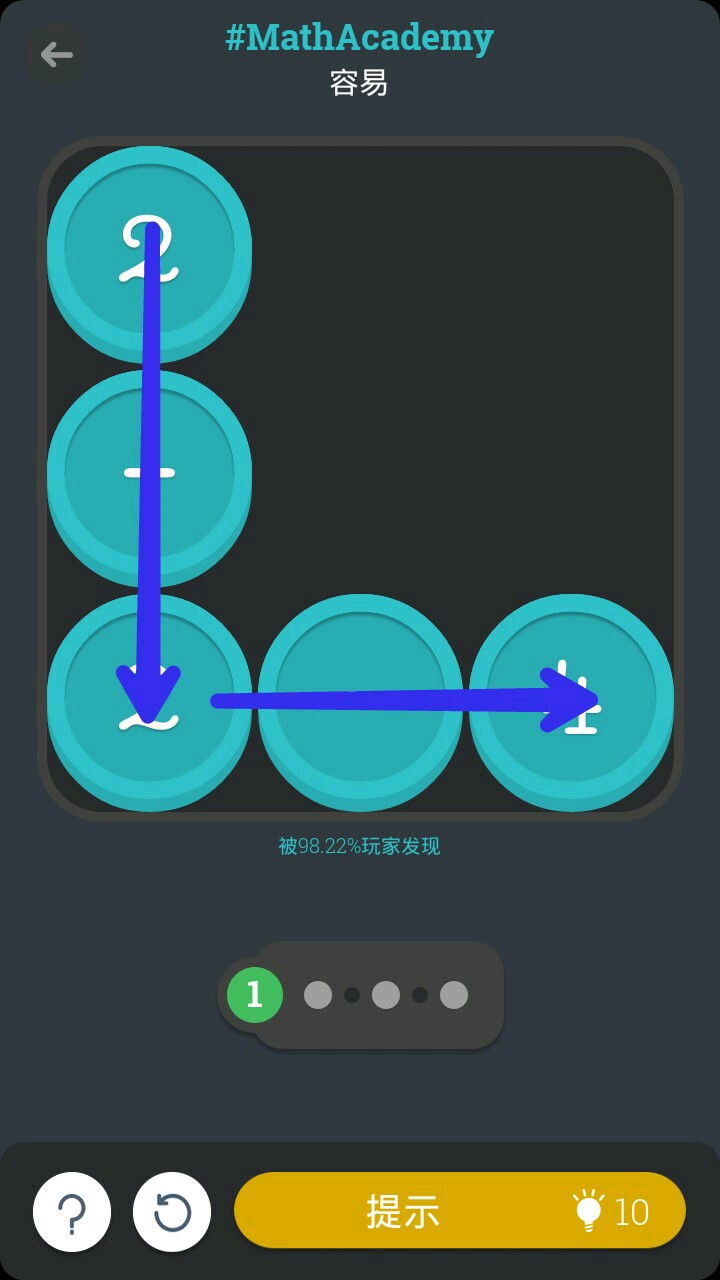Select the bottom right tile showing 1

(571, 694)
